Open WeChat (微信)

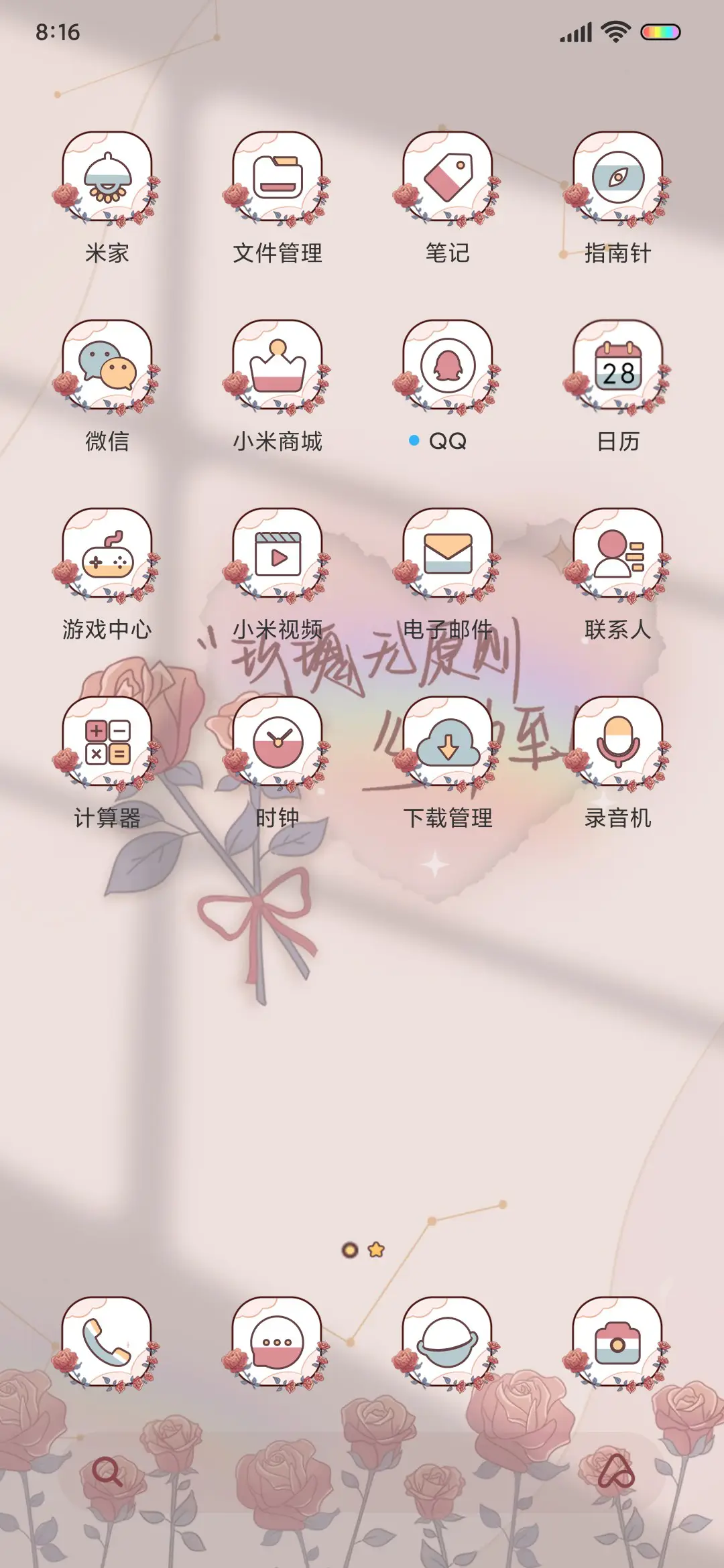(107, 369)
